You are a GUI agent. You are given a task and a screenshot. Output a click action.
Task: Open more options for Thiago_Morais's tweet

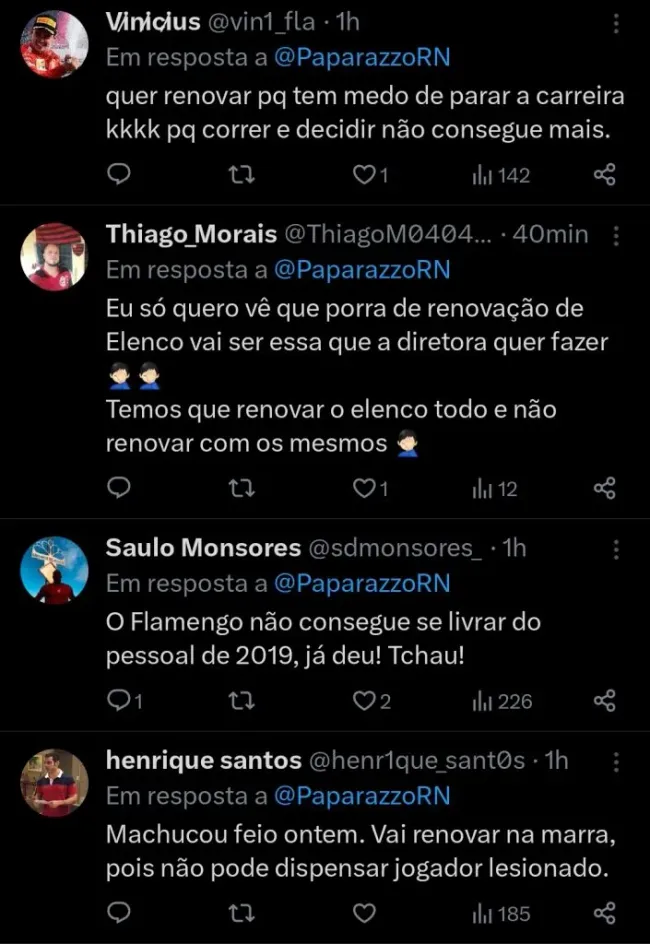(617, 236)
